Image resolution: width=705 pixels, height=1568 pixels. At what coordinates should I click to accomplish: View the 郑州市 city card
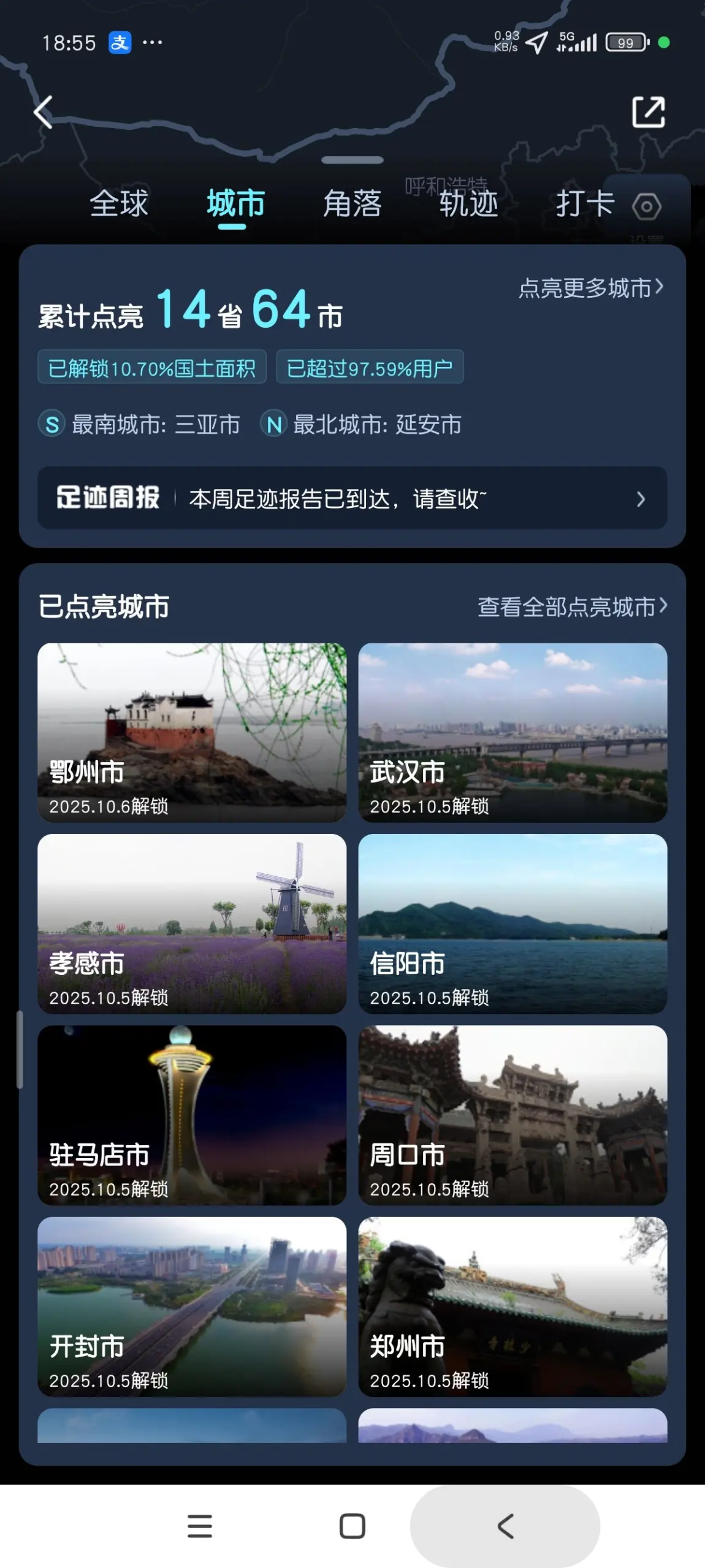point(513,1306)
